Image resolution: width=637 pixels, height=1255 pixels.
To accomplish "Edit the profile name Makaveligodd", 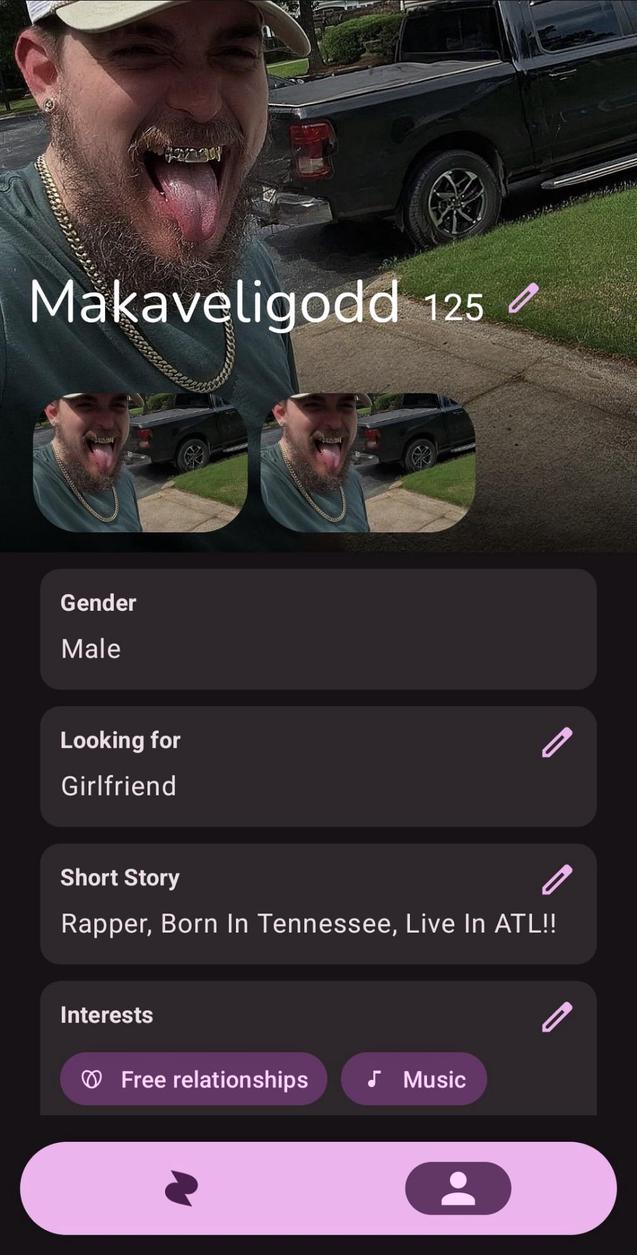I will 523,298.
